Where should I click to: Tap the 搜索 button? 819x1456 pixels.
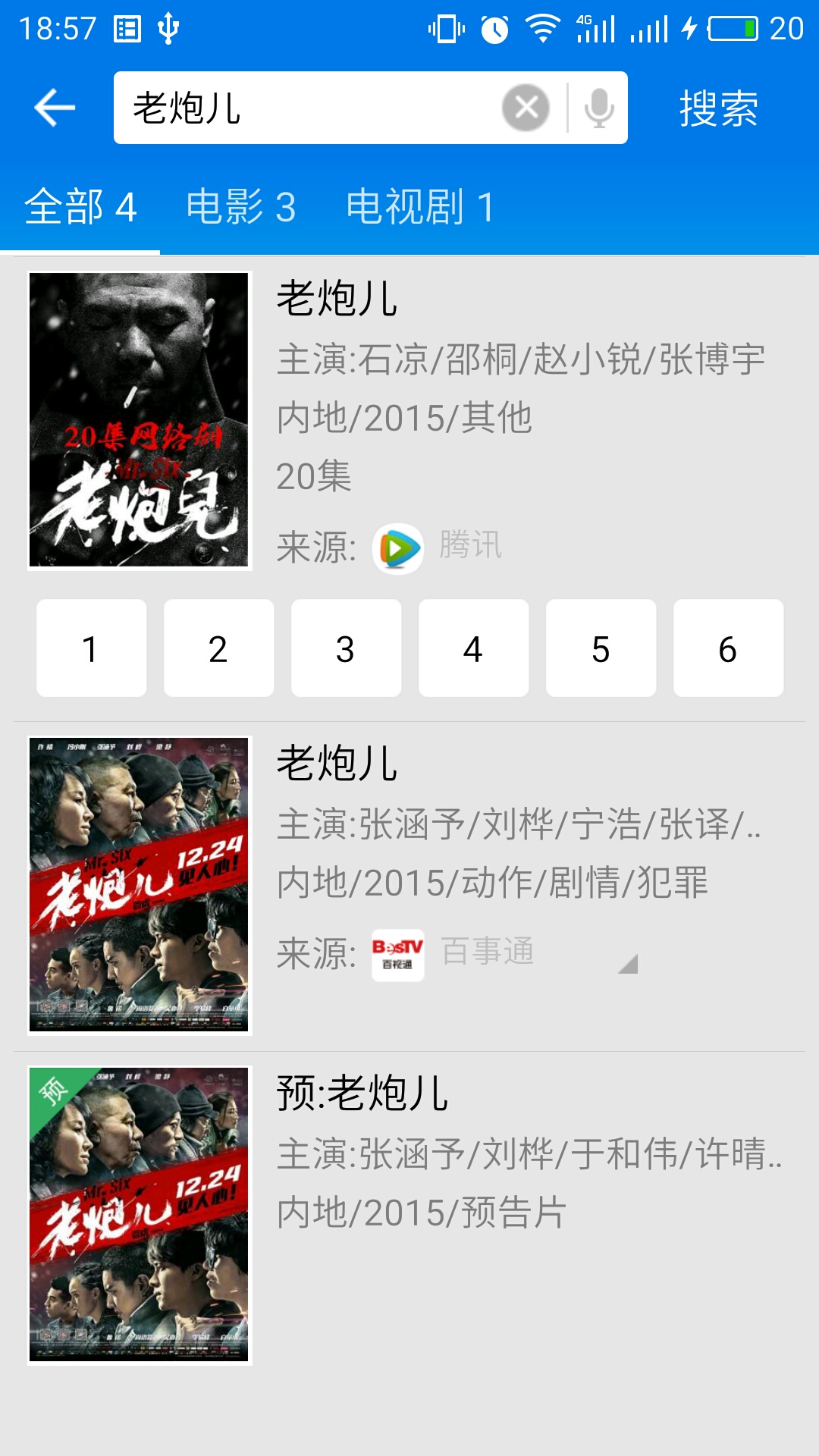tap(718, 108)
